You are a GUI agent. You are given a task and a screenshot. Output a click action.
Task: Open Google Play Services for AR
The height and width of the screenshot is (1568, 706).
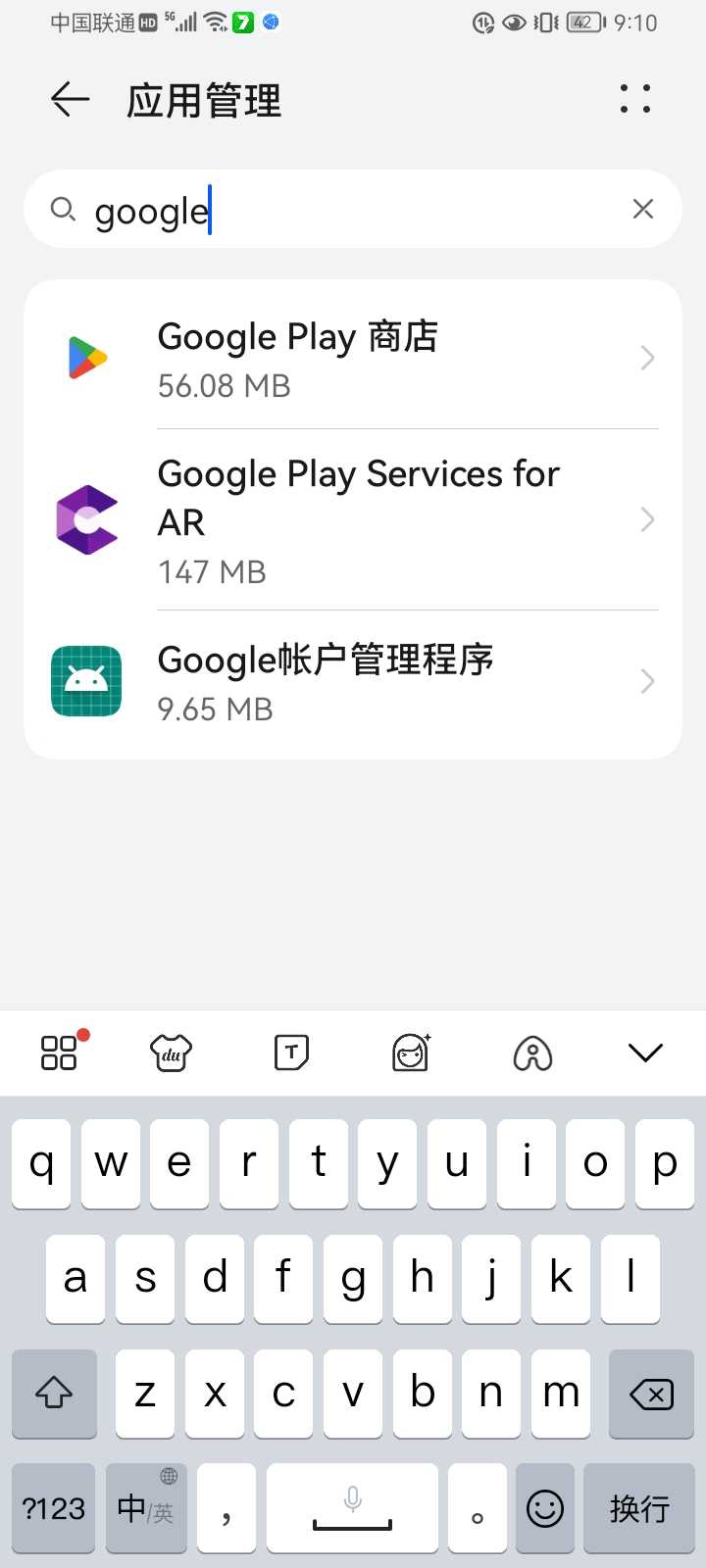(353, 519)
